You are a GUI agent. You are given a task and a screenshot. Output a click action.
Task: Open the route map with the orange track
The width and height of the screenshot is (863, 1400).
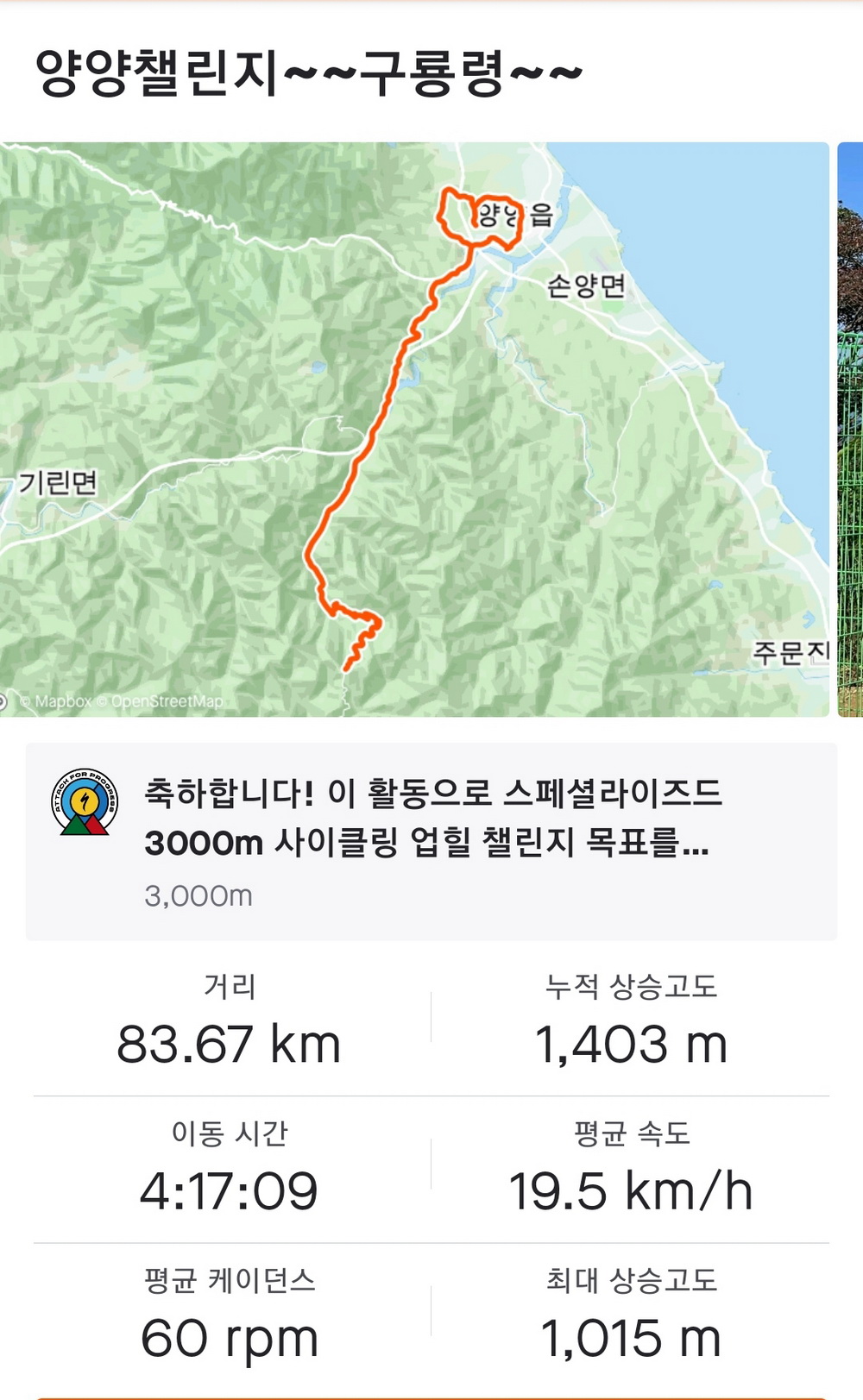(414, 430)
